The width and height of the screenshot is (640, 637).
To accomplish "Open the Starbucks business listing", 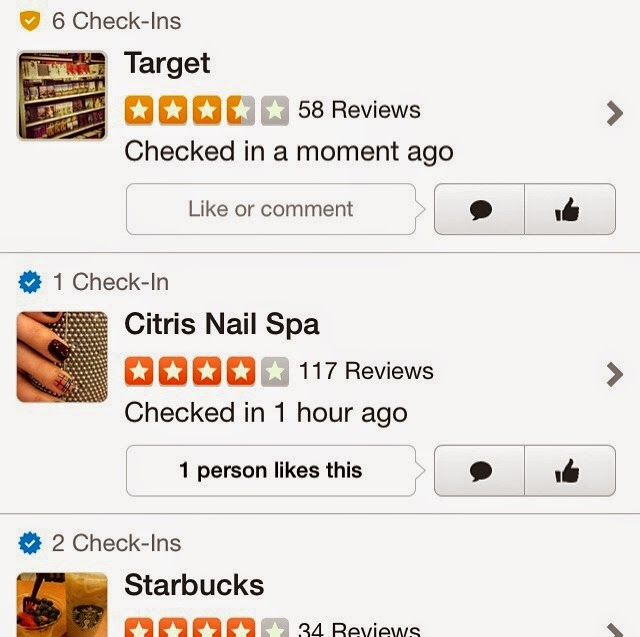I will point(194,585).
